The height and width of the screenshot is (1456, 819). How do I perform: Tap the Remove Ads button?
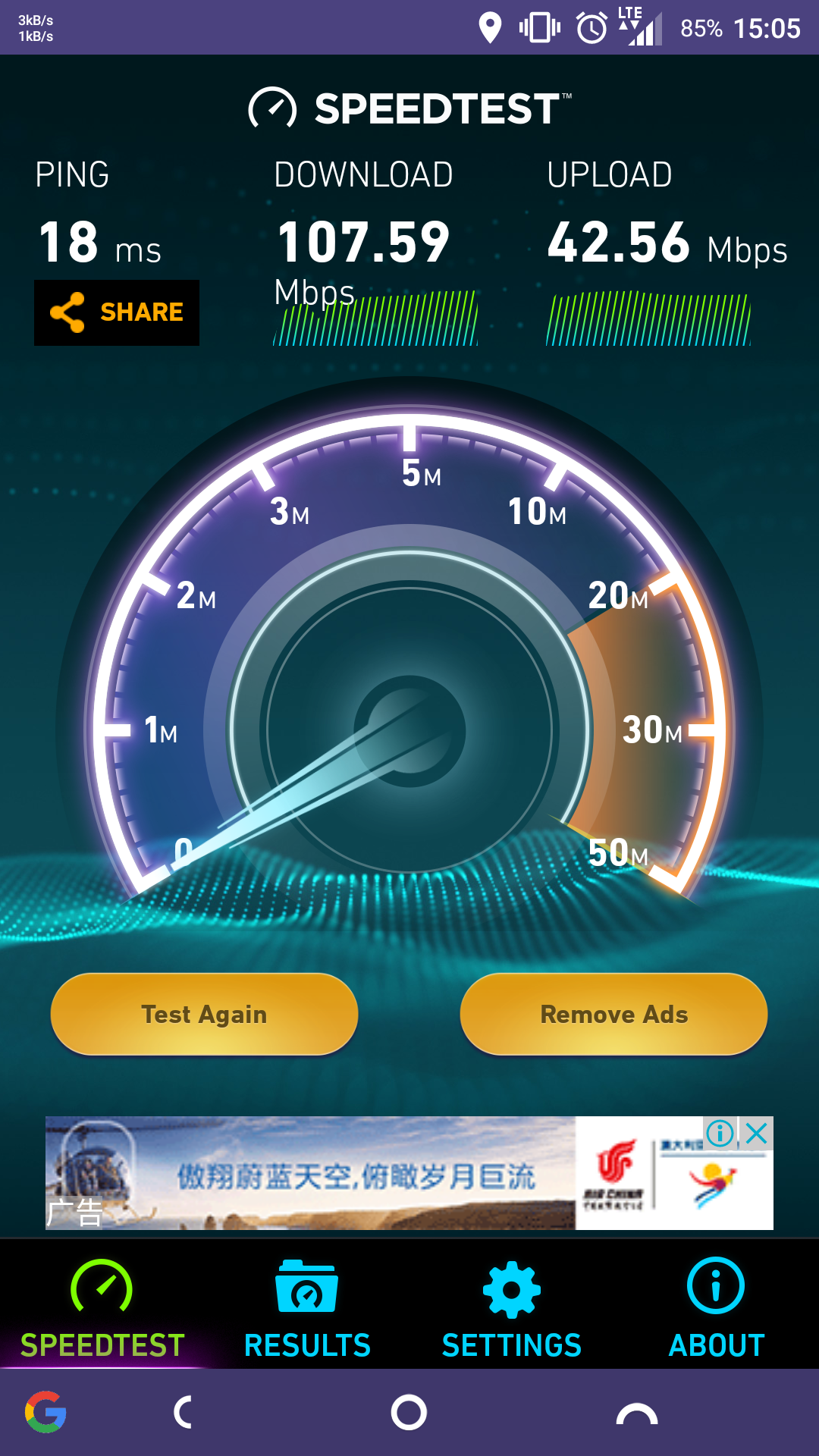tap(613, 1014)
